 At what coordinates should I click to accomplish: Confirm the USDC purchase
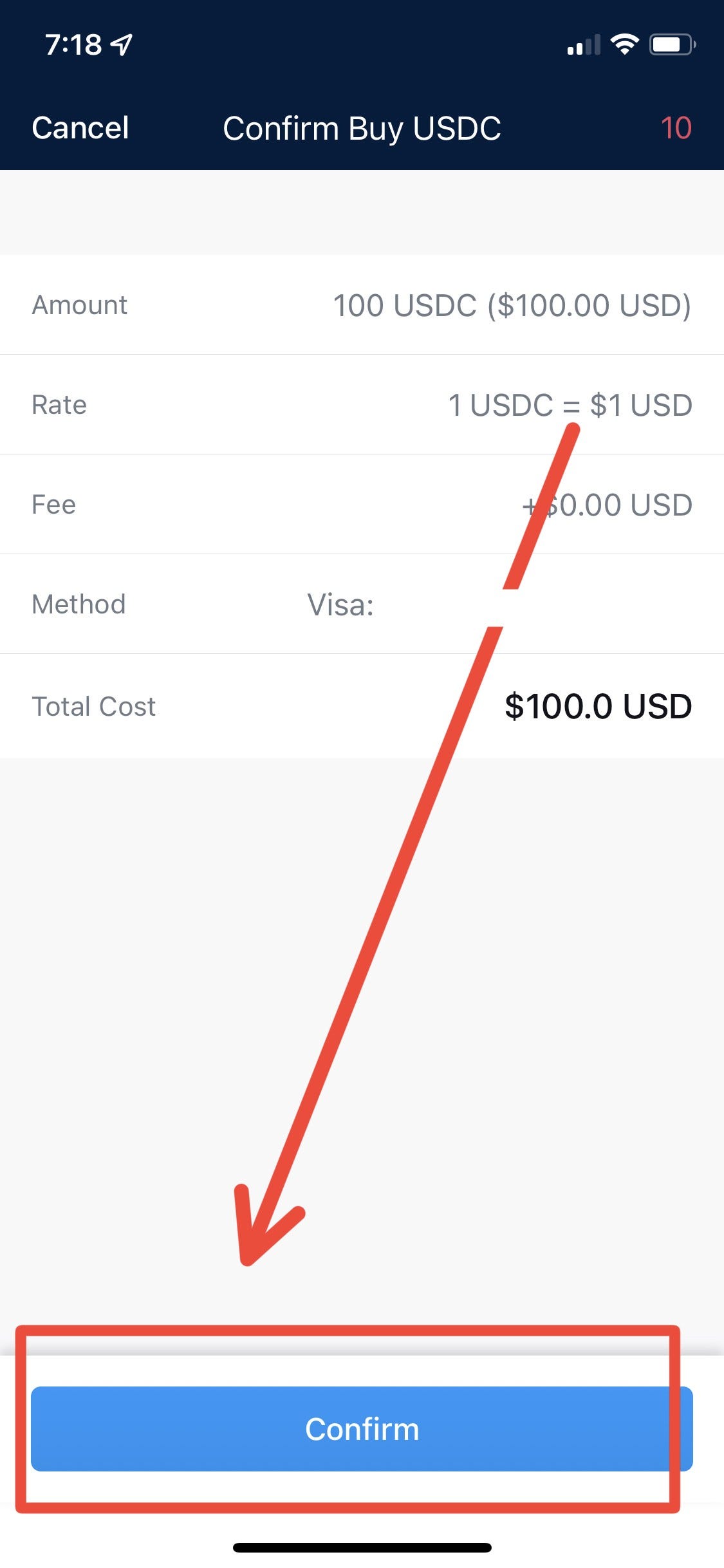362,1428
